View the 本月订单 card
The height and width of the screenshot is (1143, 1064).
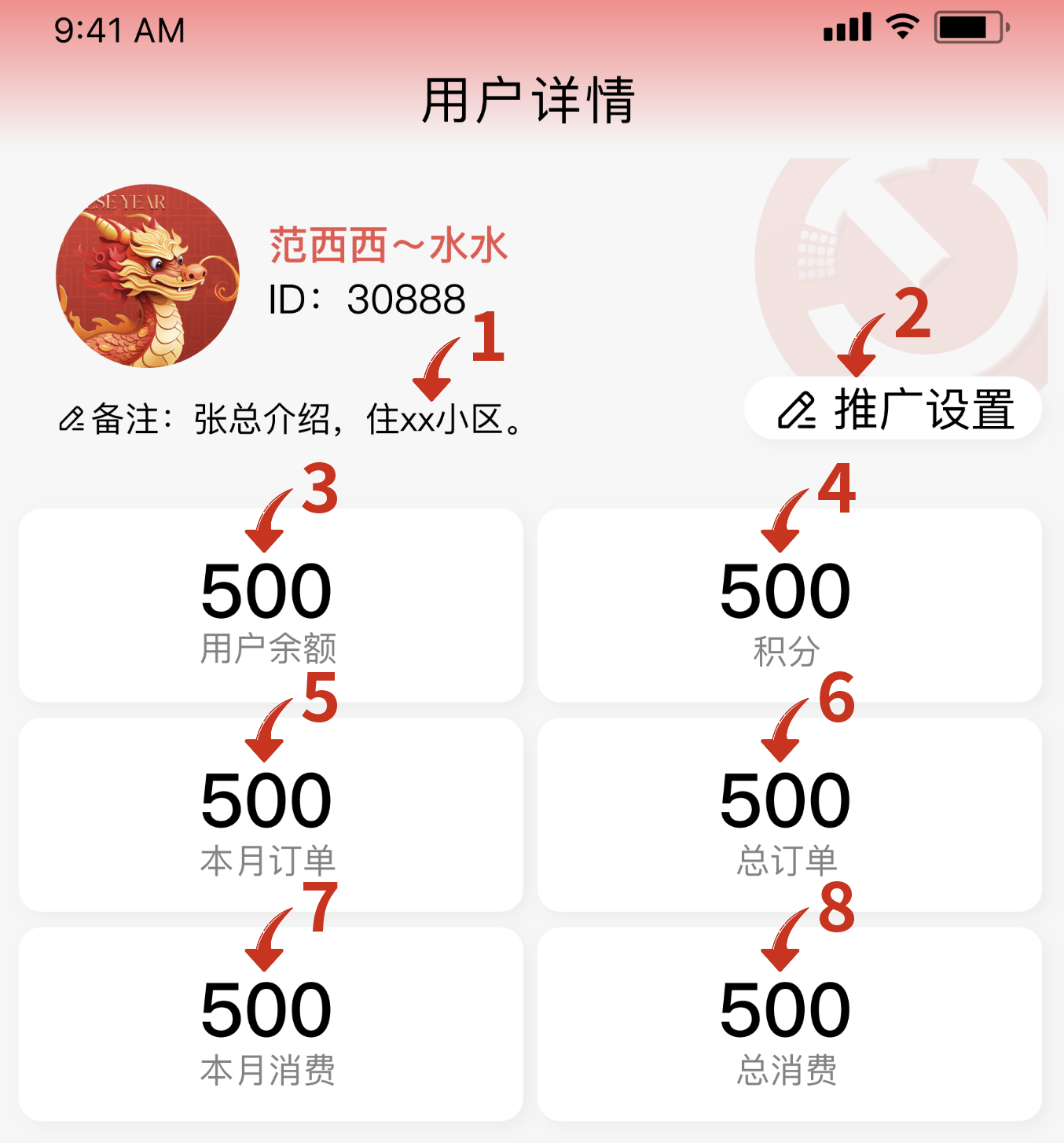[x=270, y=815]
